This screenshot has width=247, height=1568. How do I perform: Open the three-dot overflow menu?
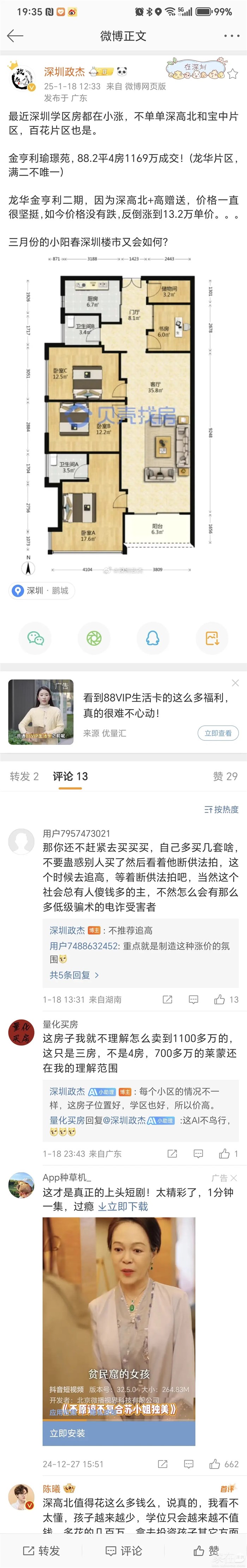[231, 36]
